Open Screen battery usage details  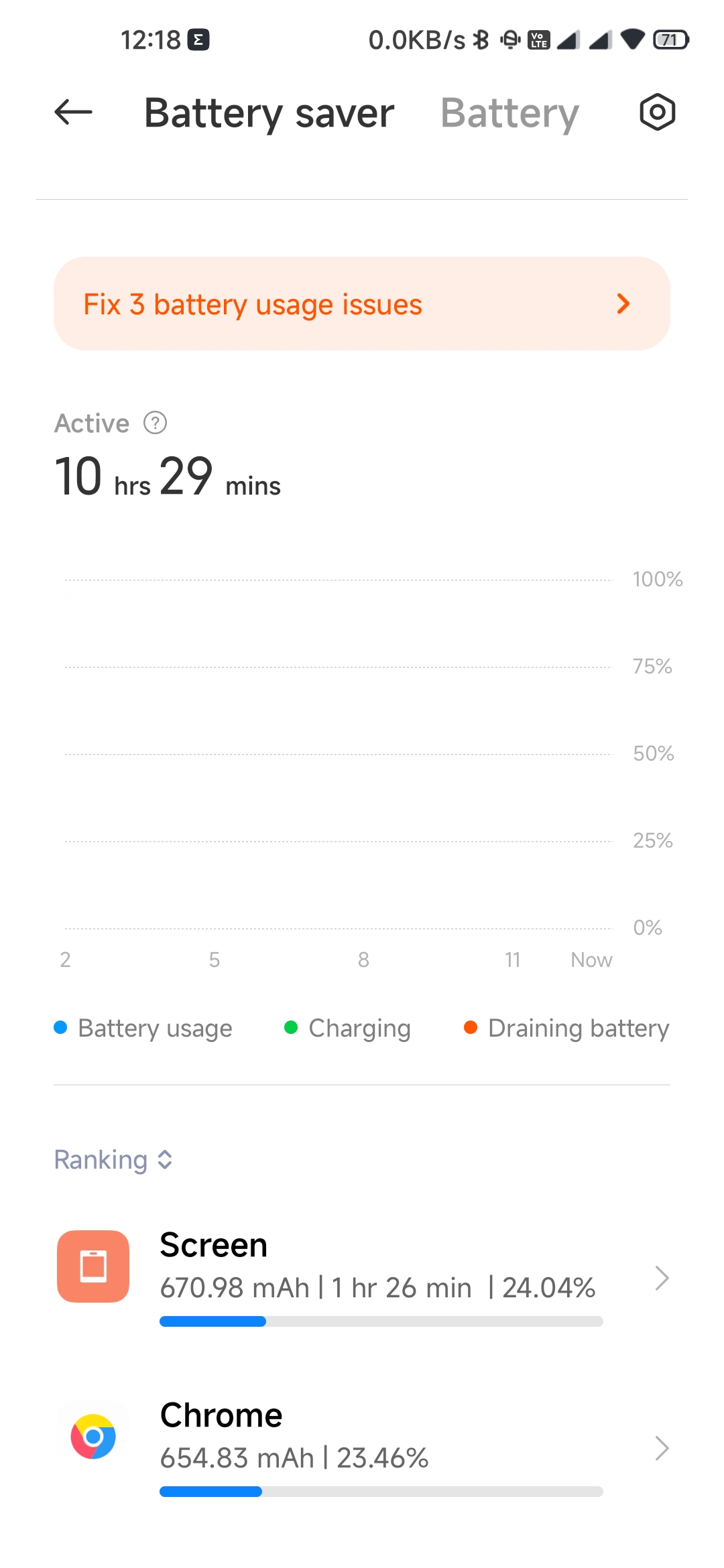coord(362,1277)
